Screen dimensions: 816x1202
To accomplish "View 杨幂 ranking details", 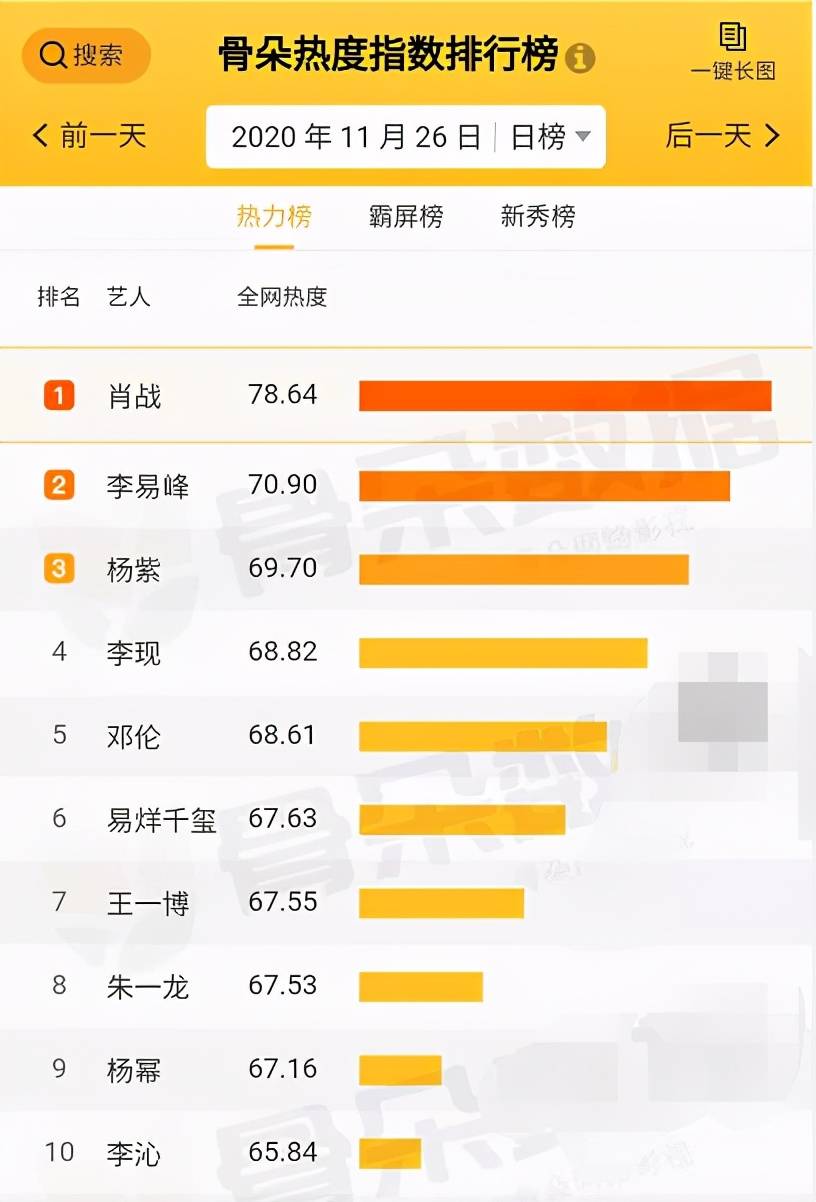I will [134, 1071].
